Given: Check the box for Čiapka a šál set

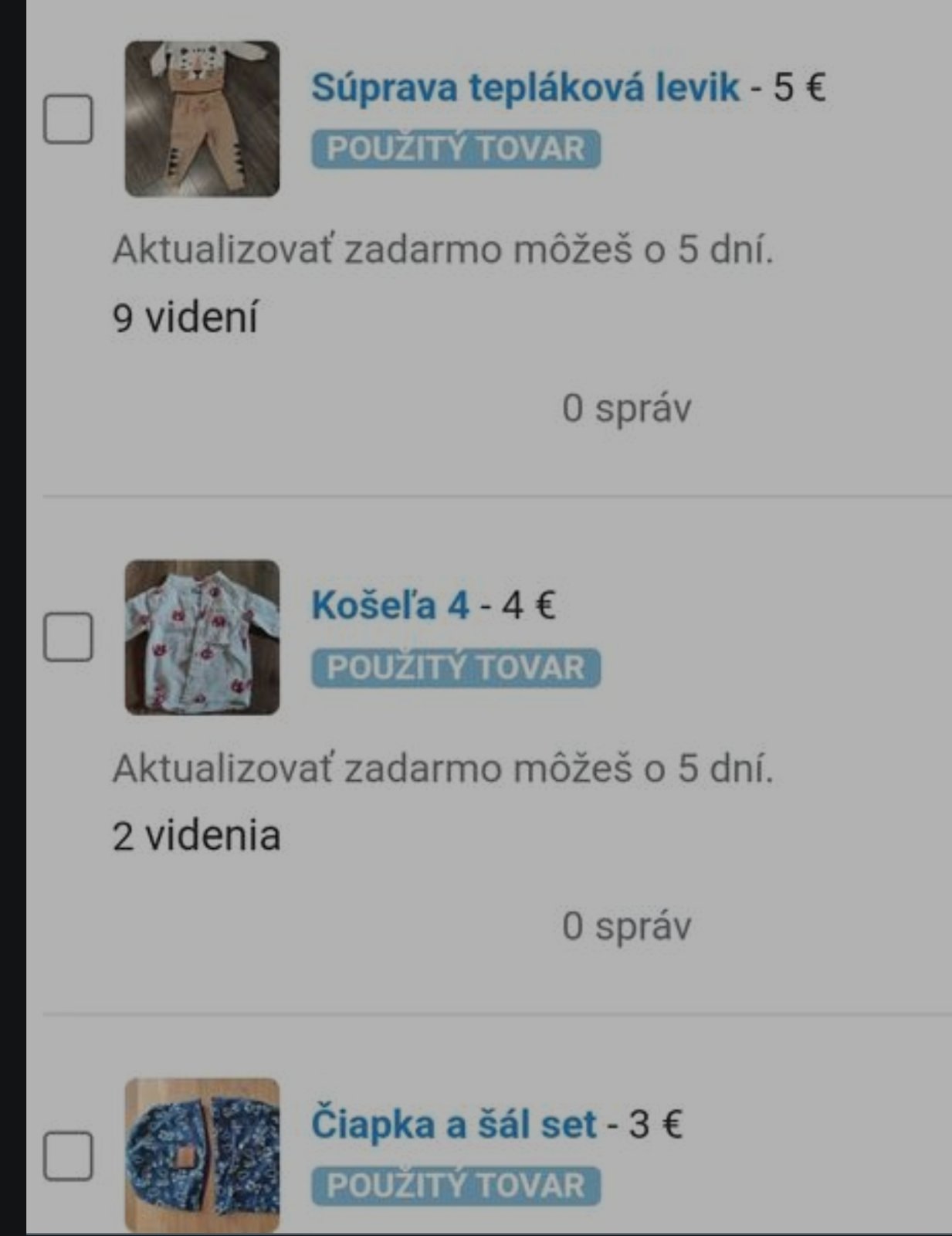Looking at the screenshot, I should tap(68, 1156).
